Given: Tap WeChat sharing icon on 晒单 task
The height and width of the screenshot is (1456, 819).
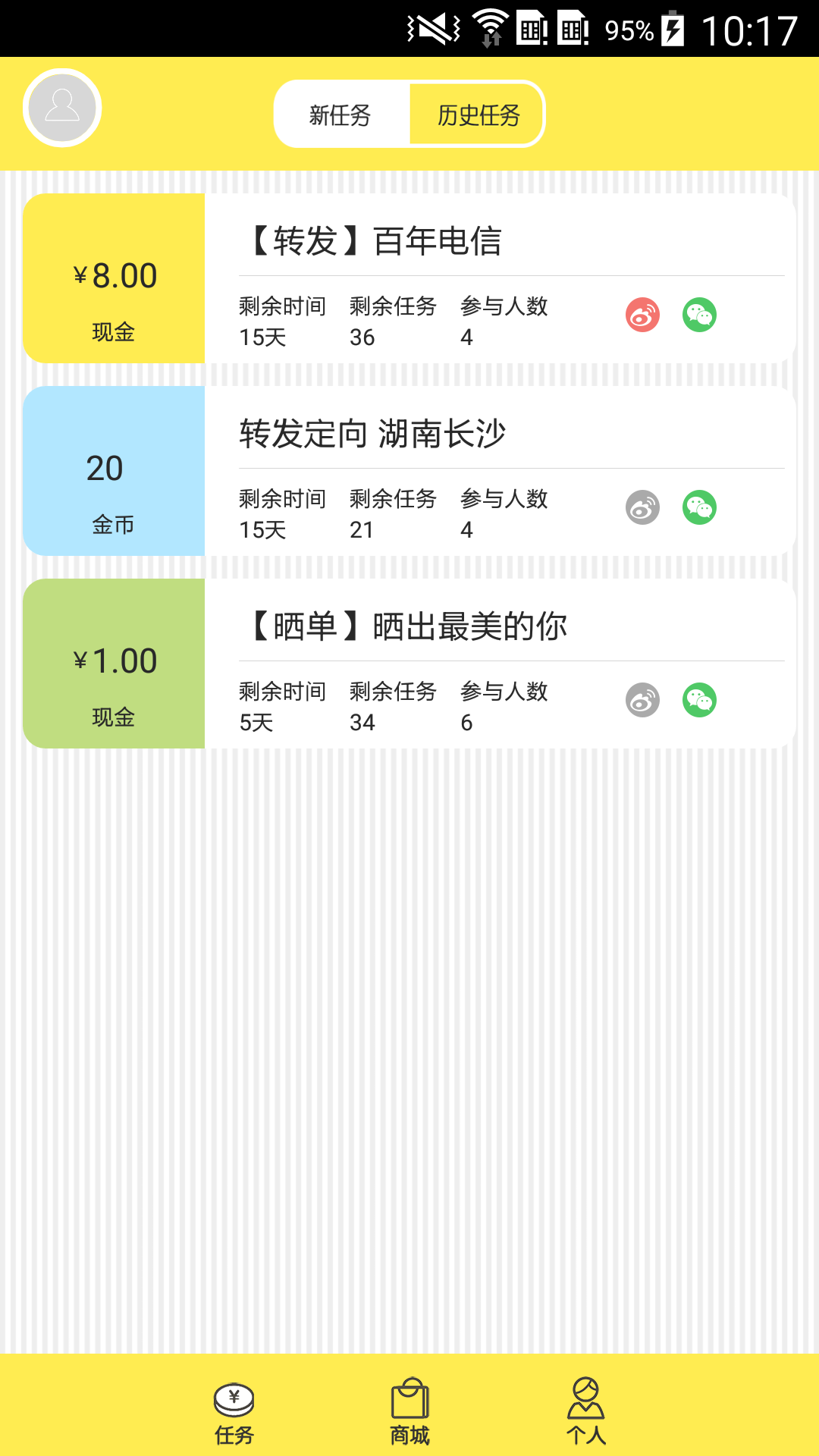Looking at the screenshot, I should point(700,701).
